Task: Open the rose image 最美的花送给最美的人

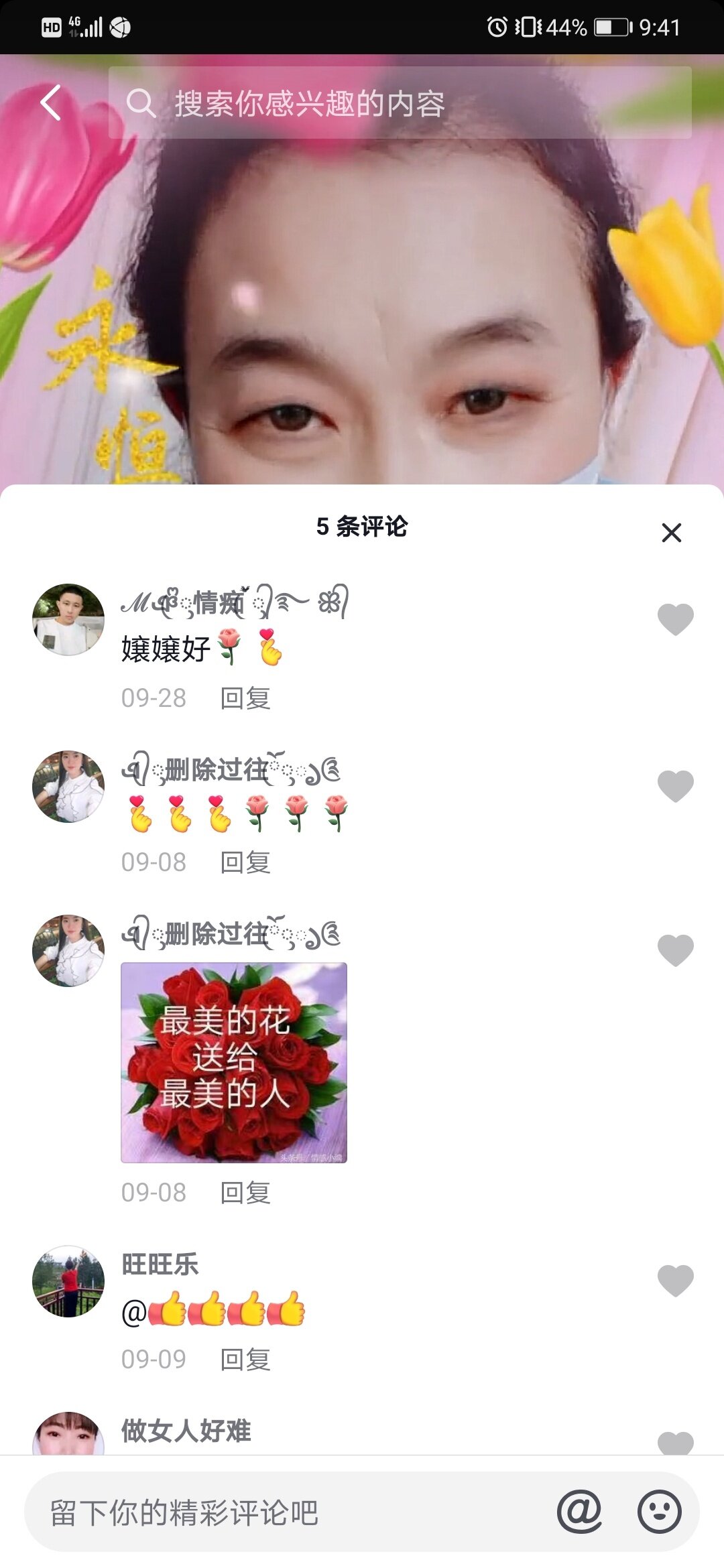Action: [234, 1062]
